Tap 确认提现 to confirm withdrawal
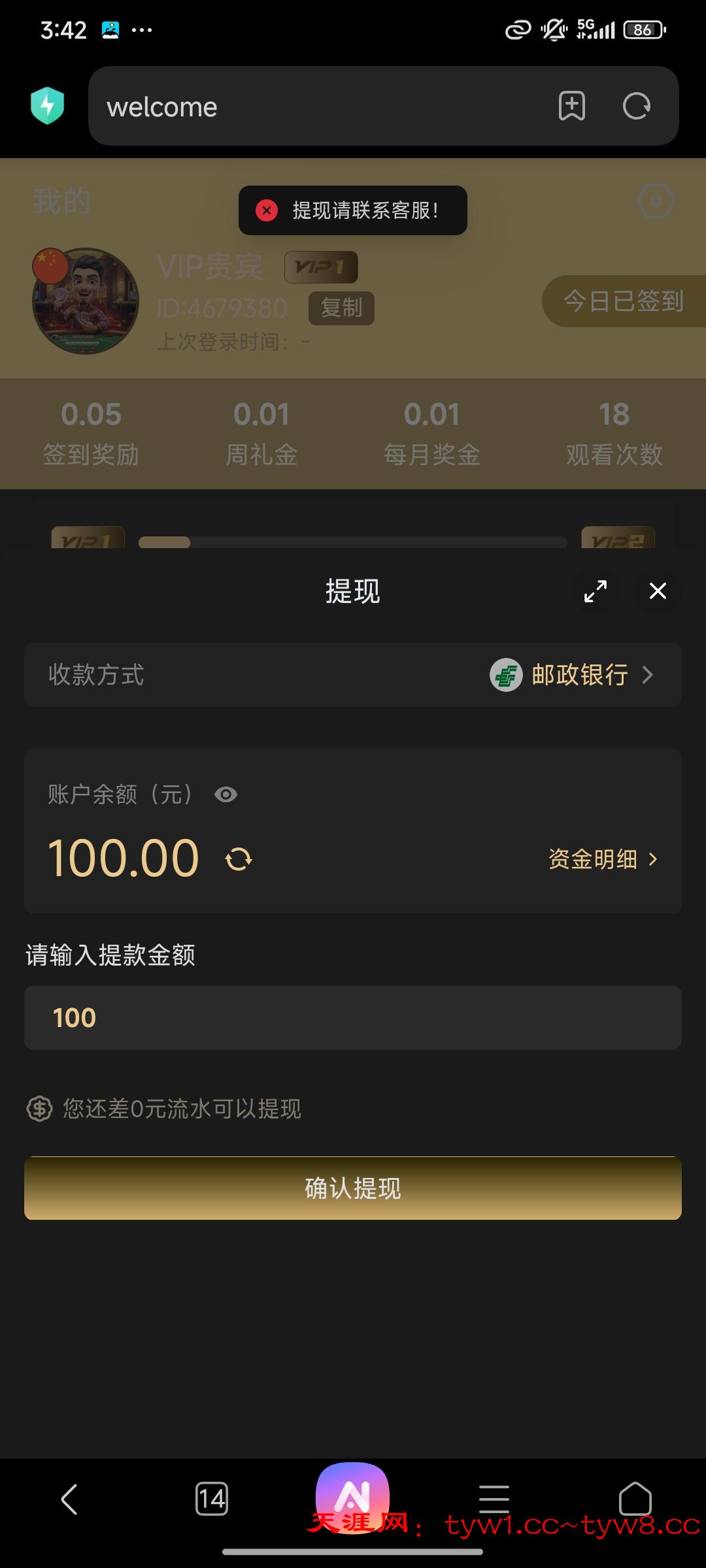 click(x=353, y=1188)
